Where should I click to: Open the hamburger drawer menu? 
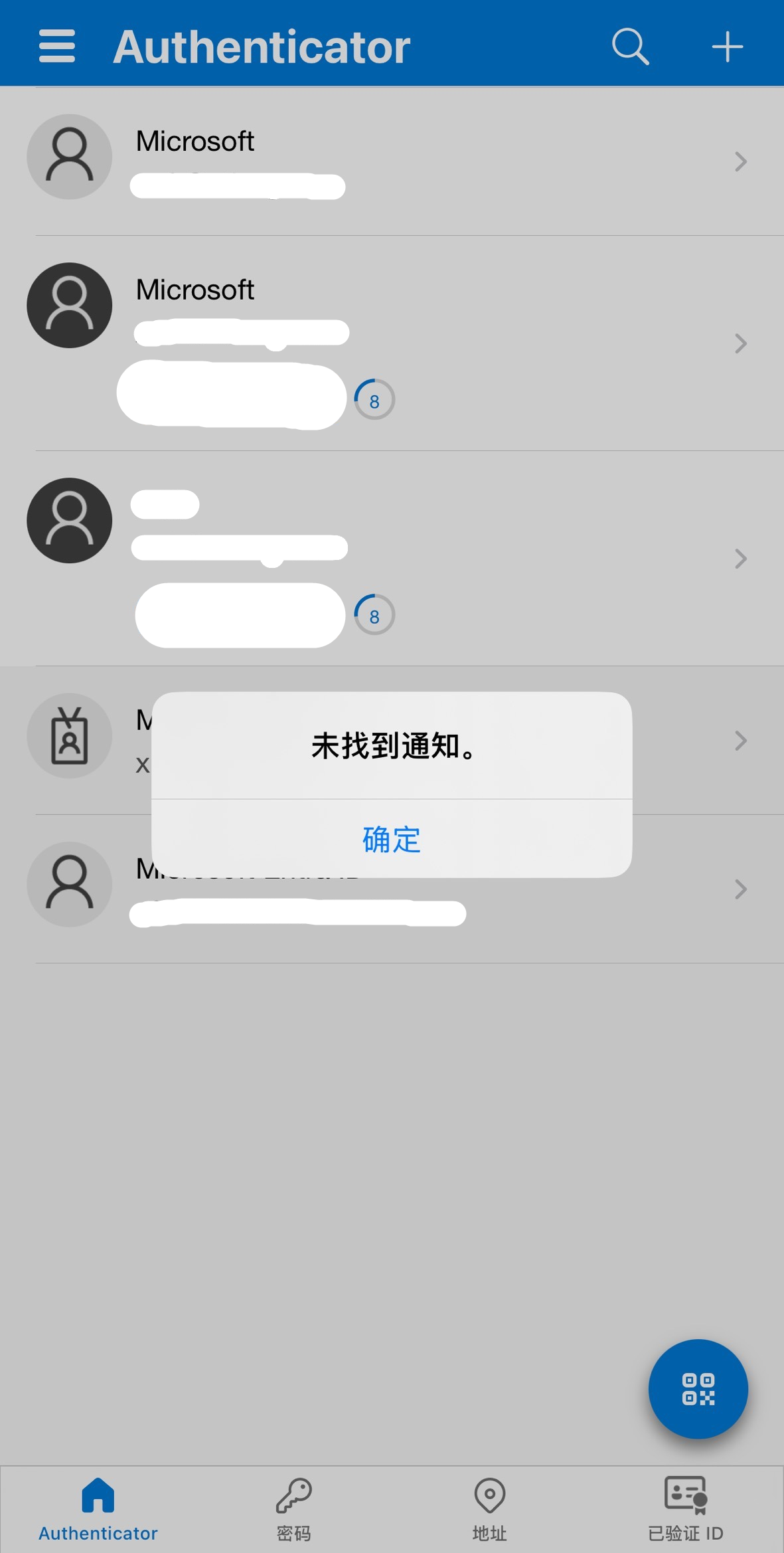[57, 46]
